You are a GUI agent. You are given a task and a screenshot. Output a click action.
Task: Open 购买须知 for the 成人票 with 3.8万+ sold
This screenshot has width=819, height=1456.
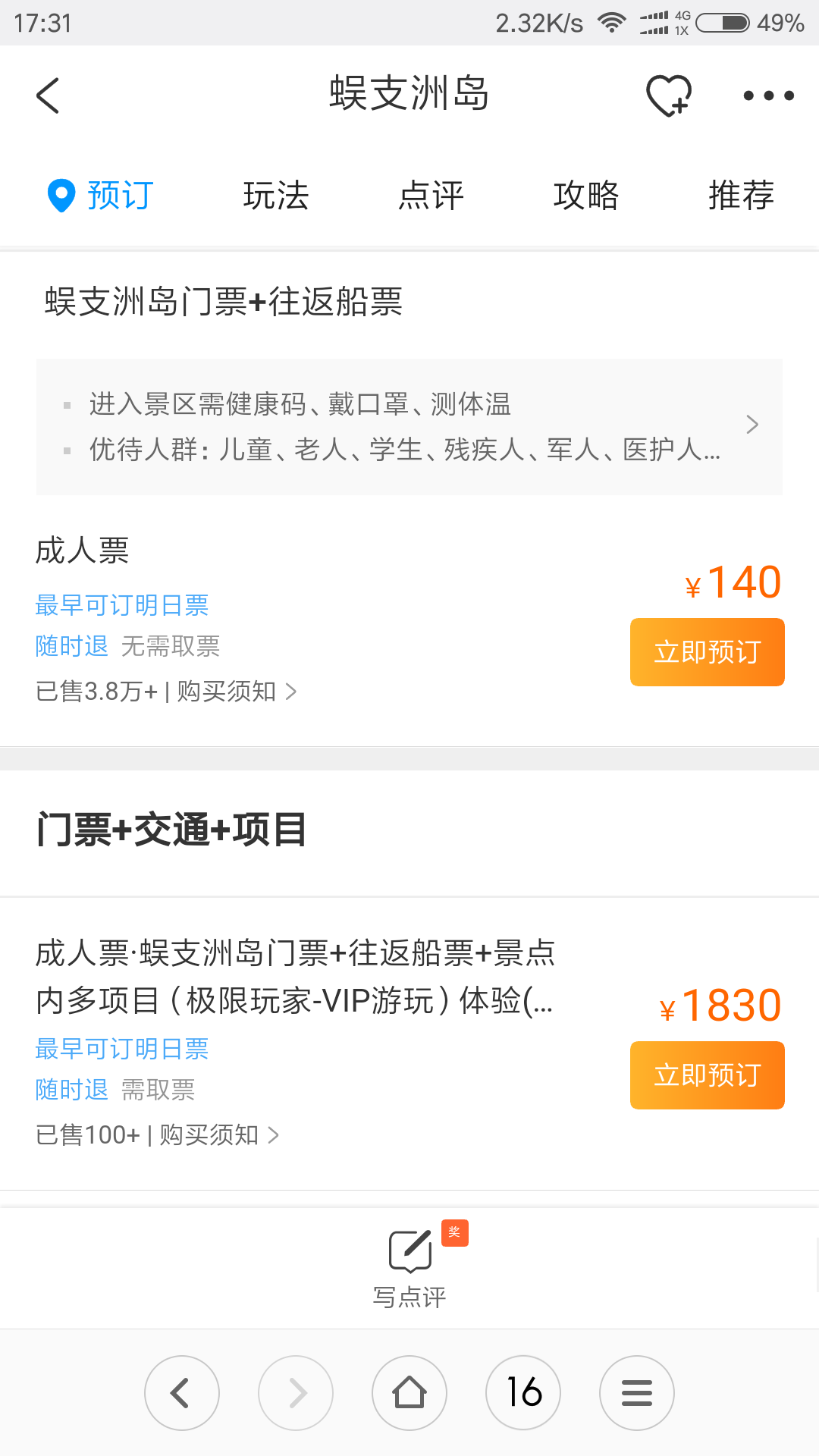click(237, 692)
